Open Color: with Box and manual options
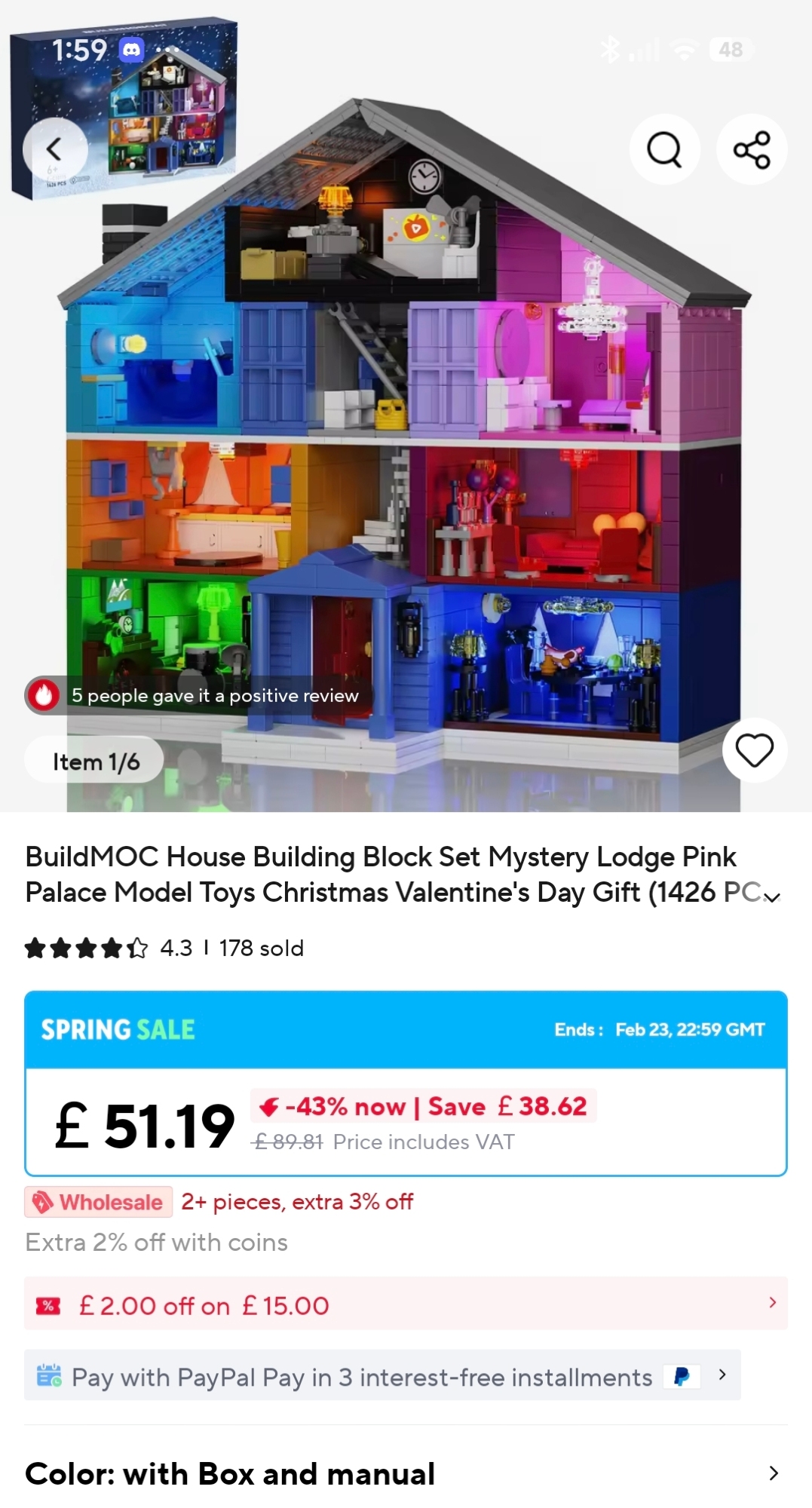This screenshot has height=1508, width=812. [406, 1473]
